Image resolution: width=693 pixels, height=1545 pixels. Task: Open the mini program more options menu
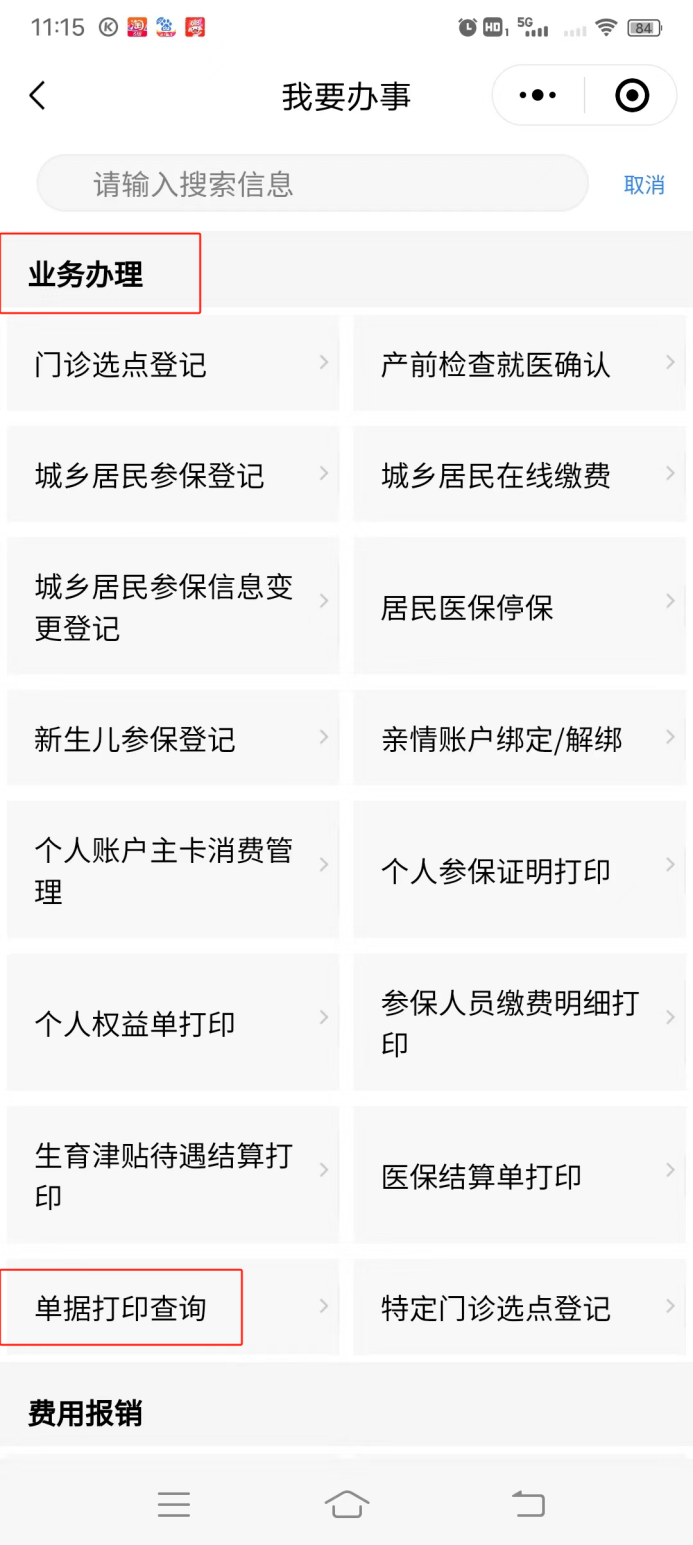(538, 96)
